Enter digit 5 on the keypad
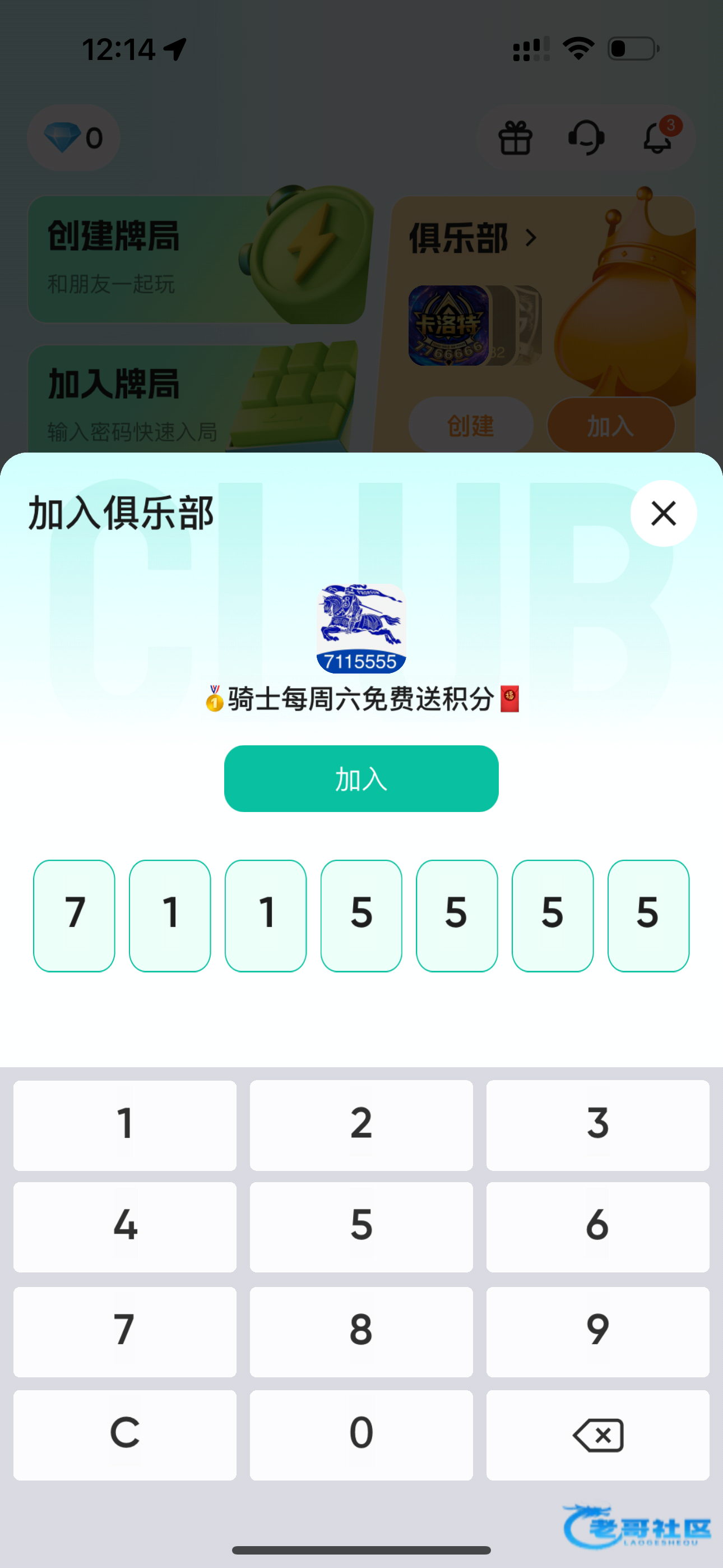Screen dimensions: 723x1568 (361, 1227)
